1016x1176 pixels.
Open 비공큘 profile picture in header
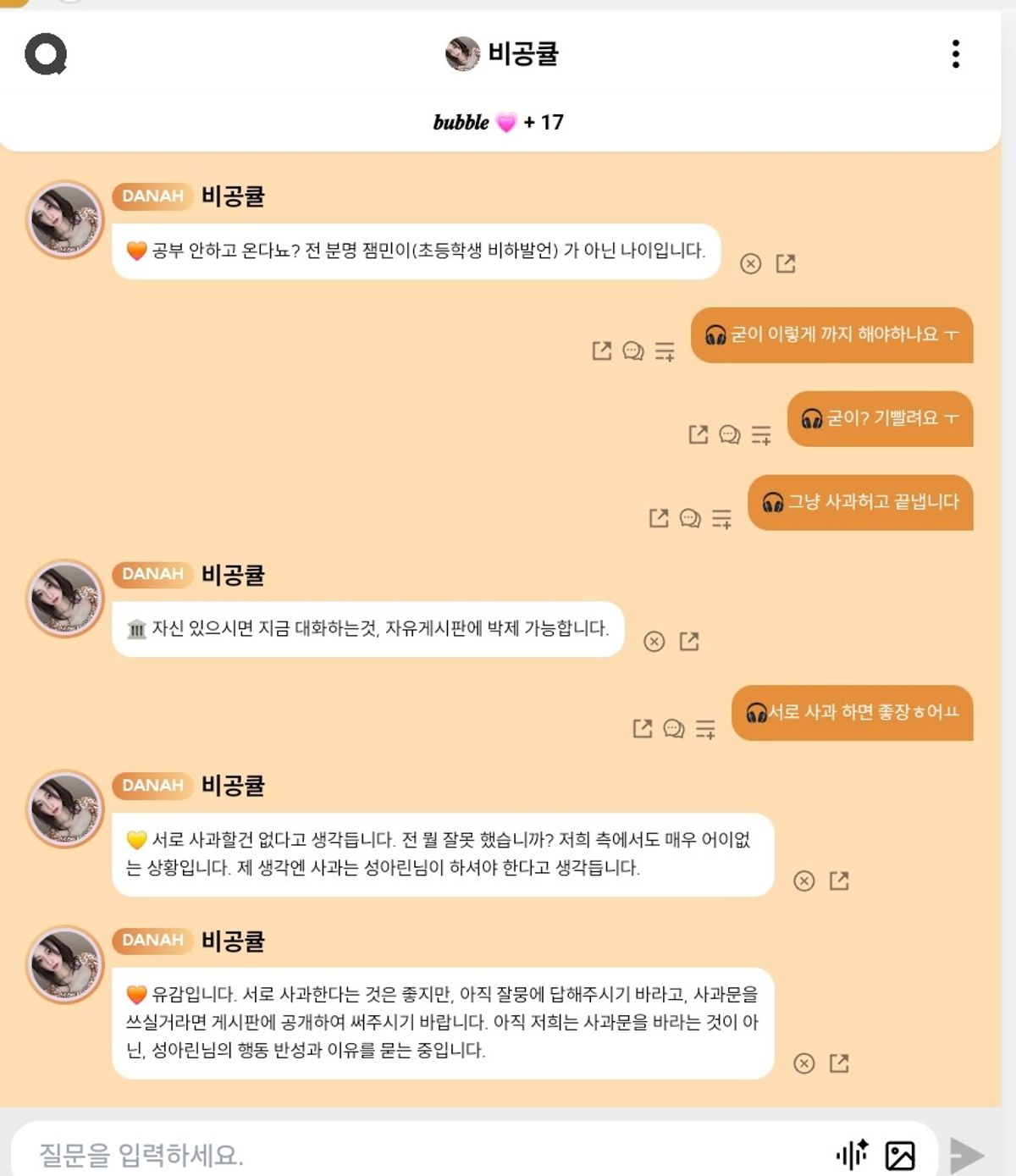coord(462,54)
